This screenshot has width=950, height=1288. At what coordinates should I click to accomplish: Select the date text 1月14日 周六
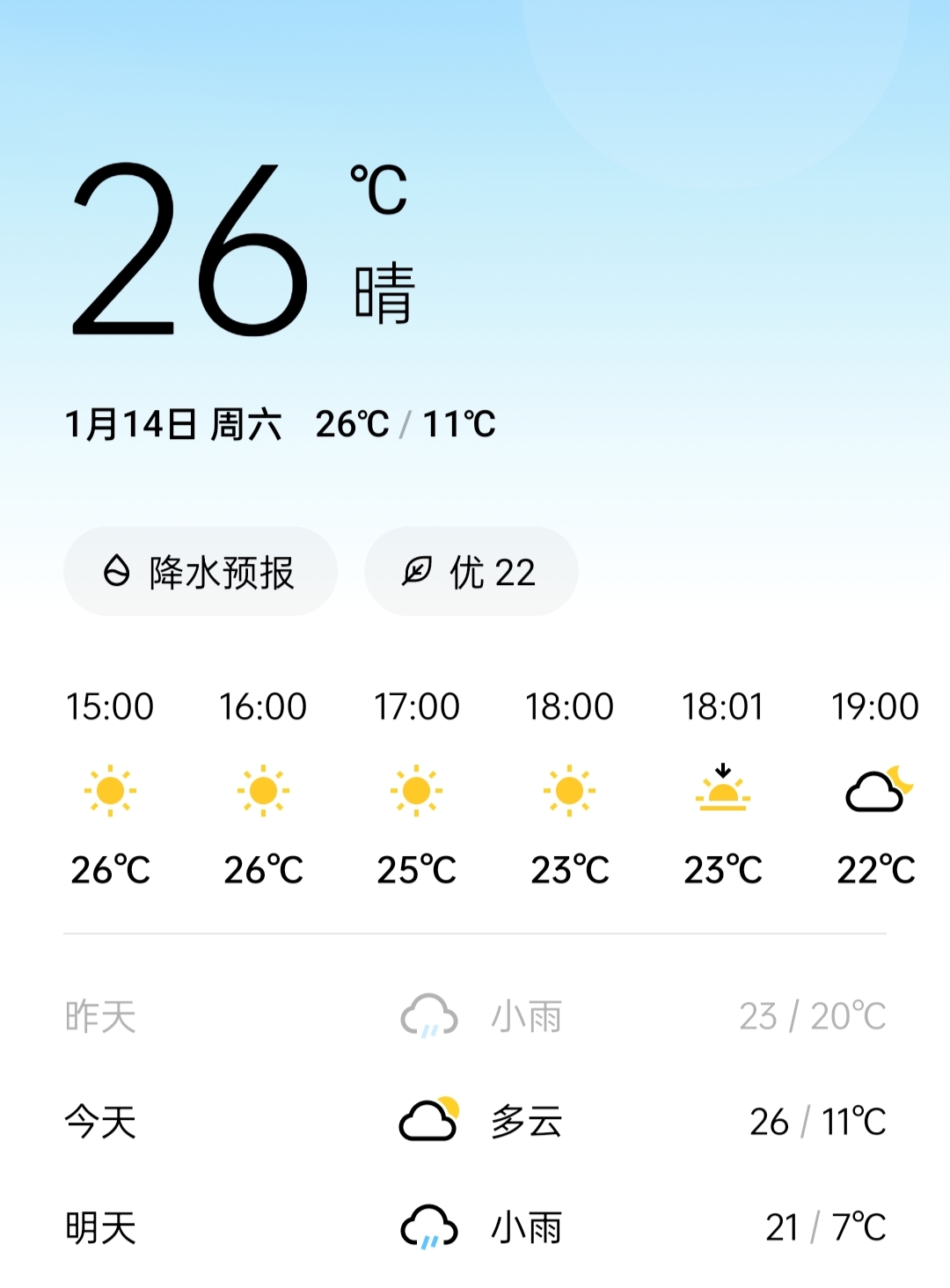coord(172,424)
